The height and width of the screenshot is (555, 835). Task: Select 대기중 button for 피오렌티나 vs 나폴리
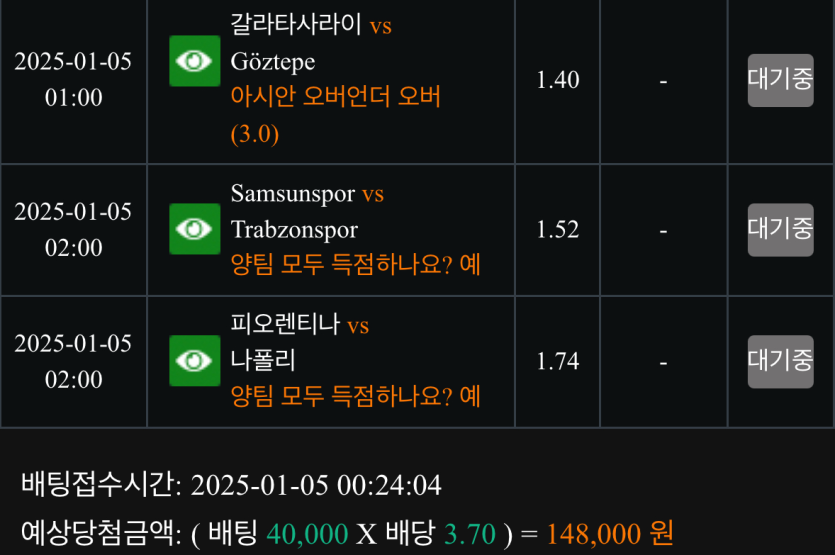point(780,361)
